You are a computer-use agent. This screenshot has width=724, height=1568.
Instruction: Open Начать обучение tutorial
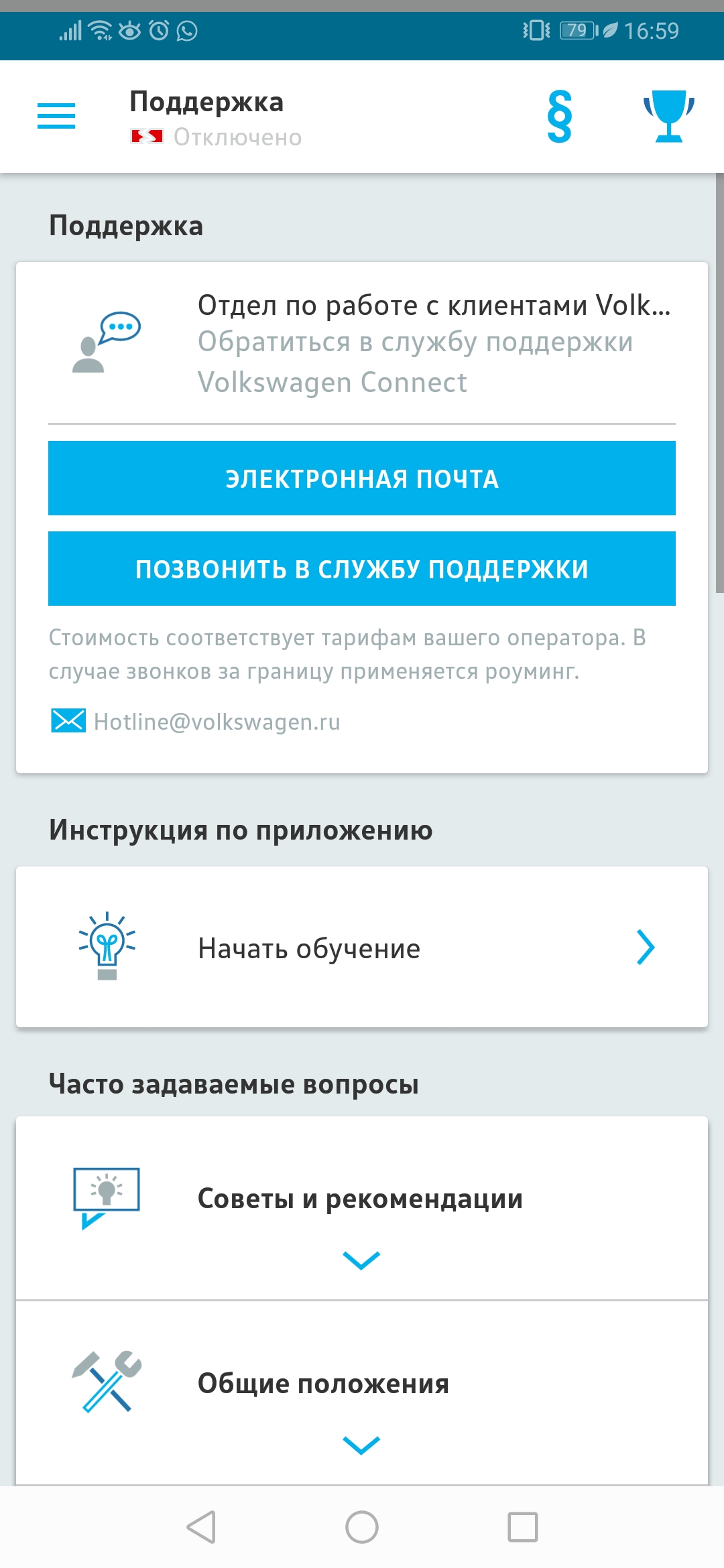coord(362,947)
